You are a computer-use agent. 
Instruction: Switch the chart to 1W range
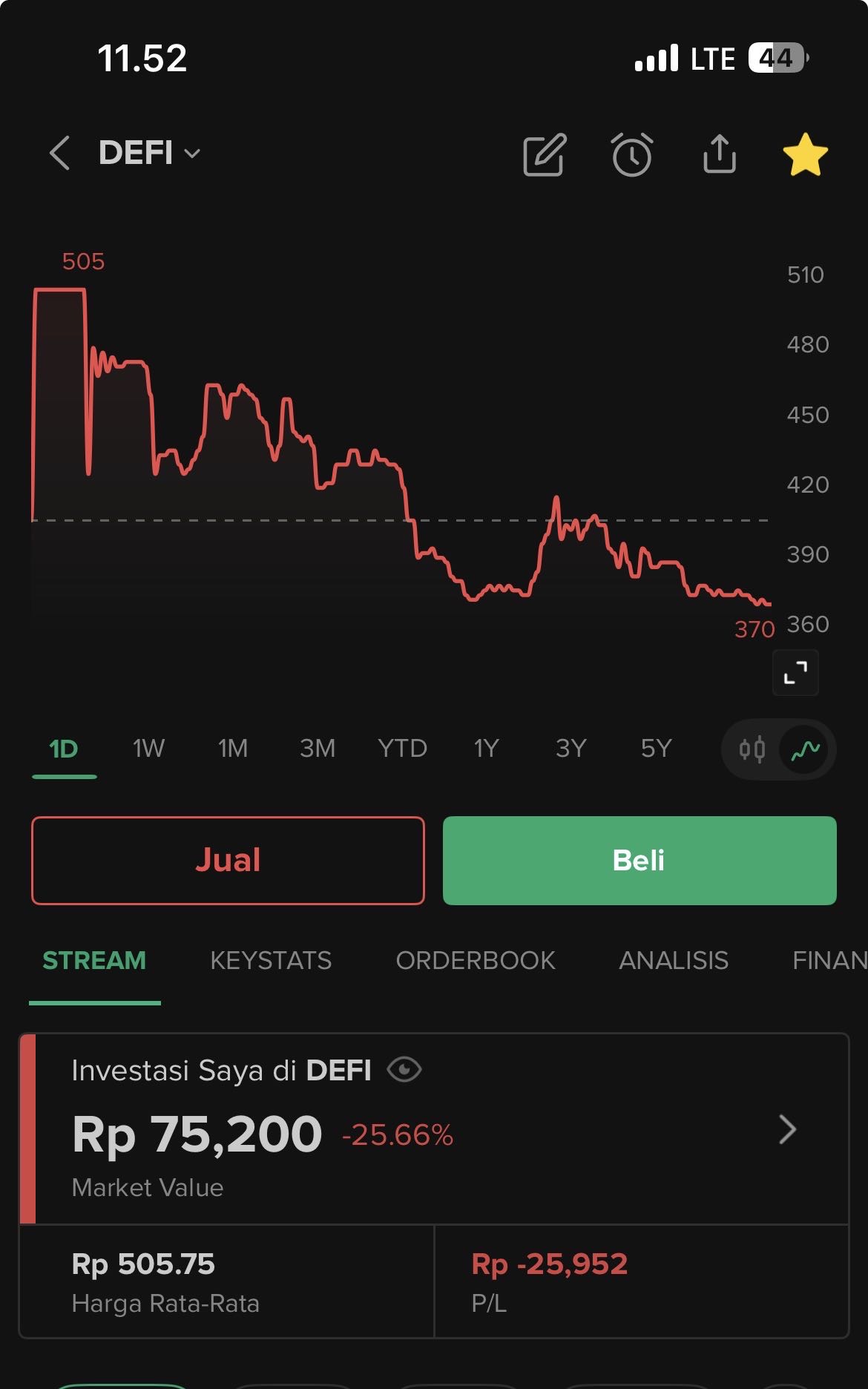click(148, 748)
